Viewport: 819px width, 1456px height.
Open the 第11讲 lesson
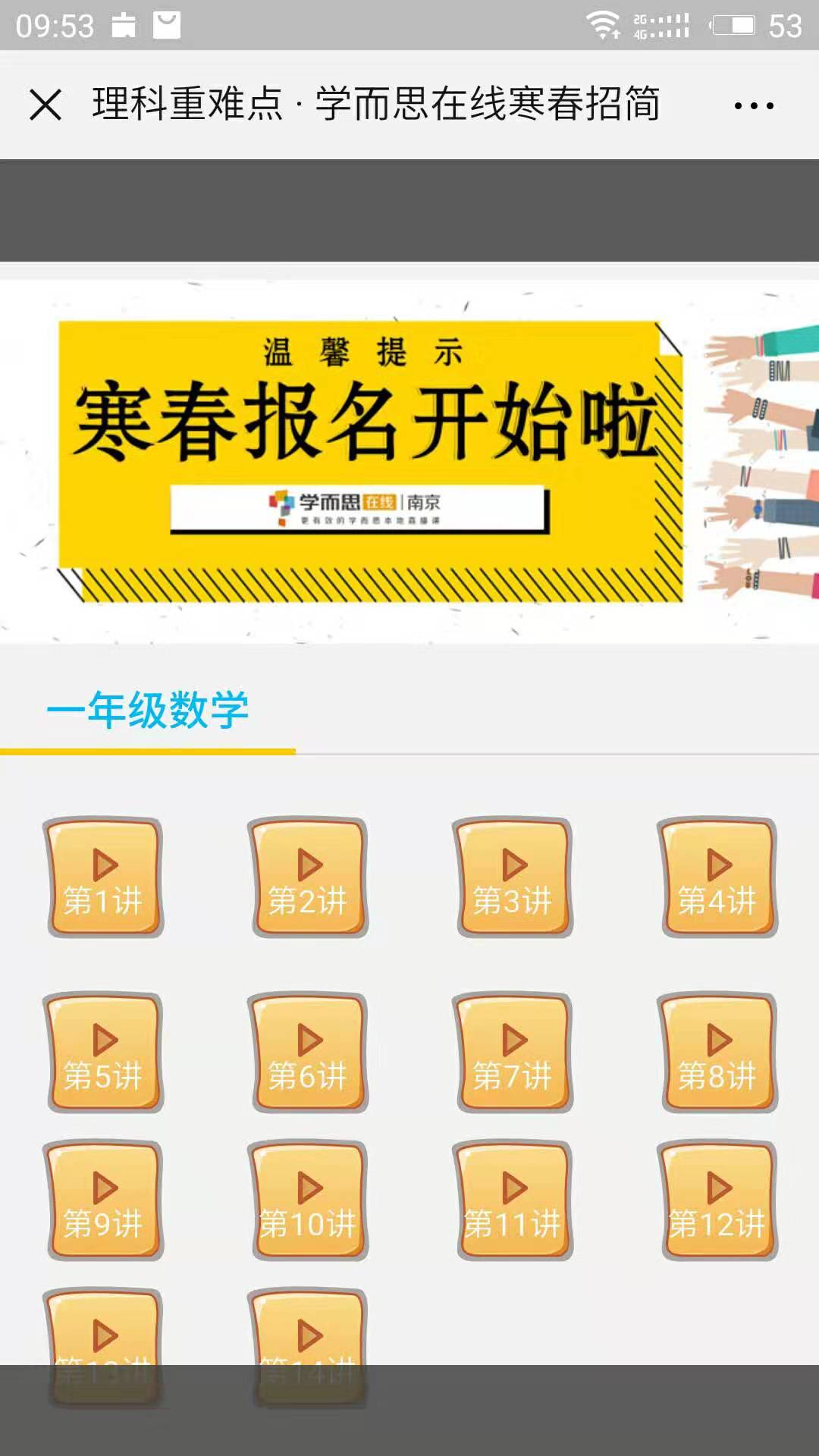point(513,1200)
